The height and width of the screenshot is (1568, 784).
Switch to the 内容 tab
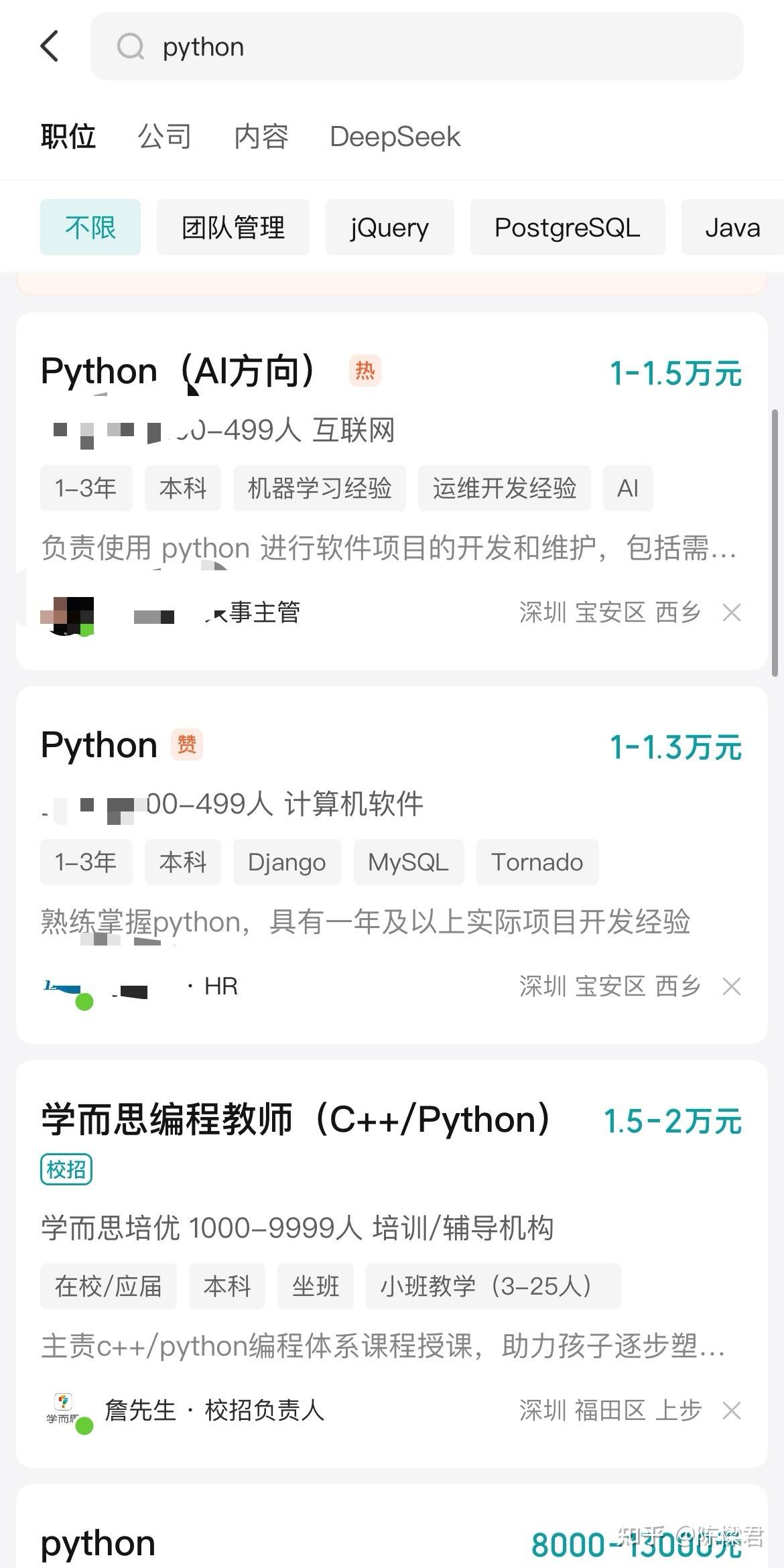[x=261, y=137]
